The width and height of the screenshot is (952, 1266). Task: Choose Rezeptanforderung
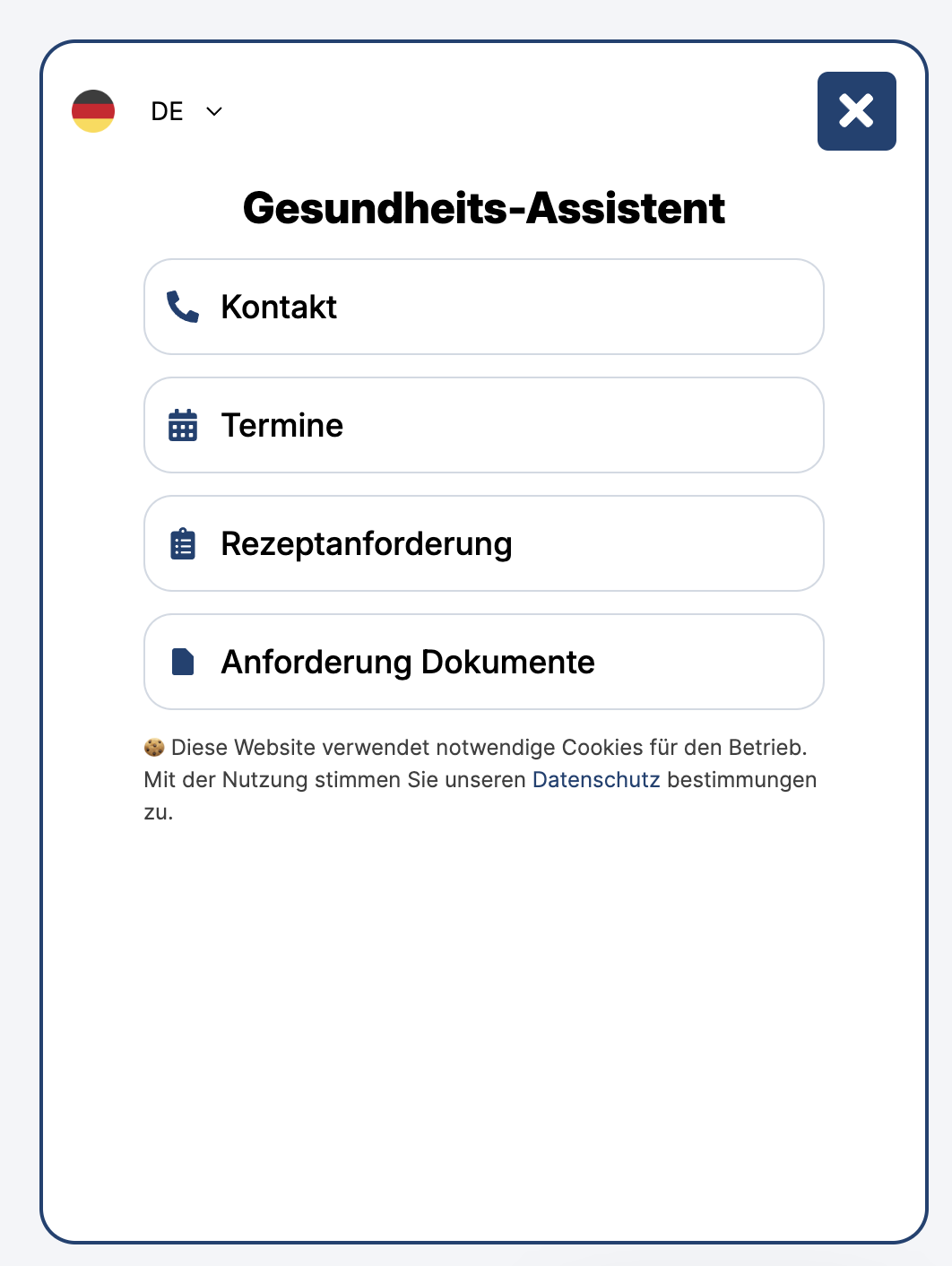tap(483, 543)
